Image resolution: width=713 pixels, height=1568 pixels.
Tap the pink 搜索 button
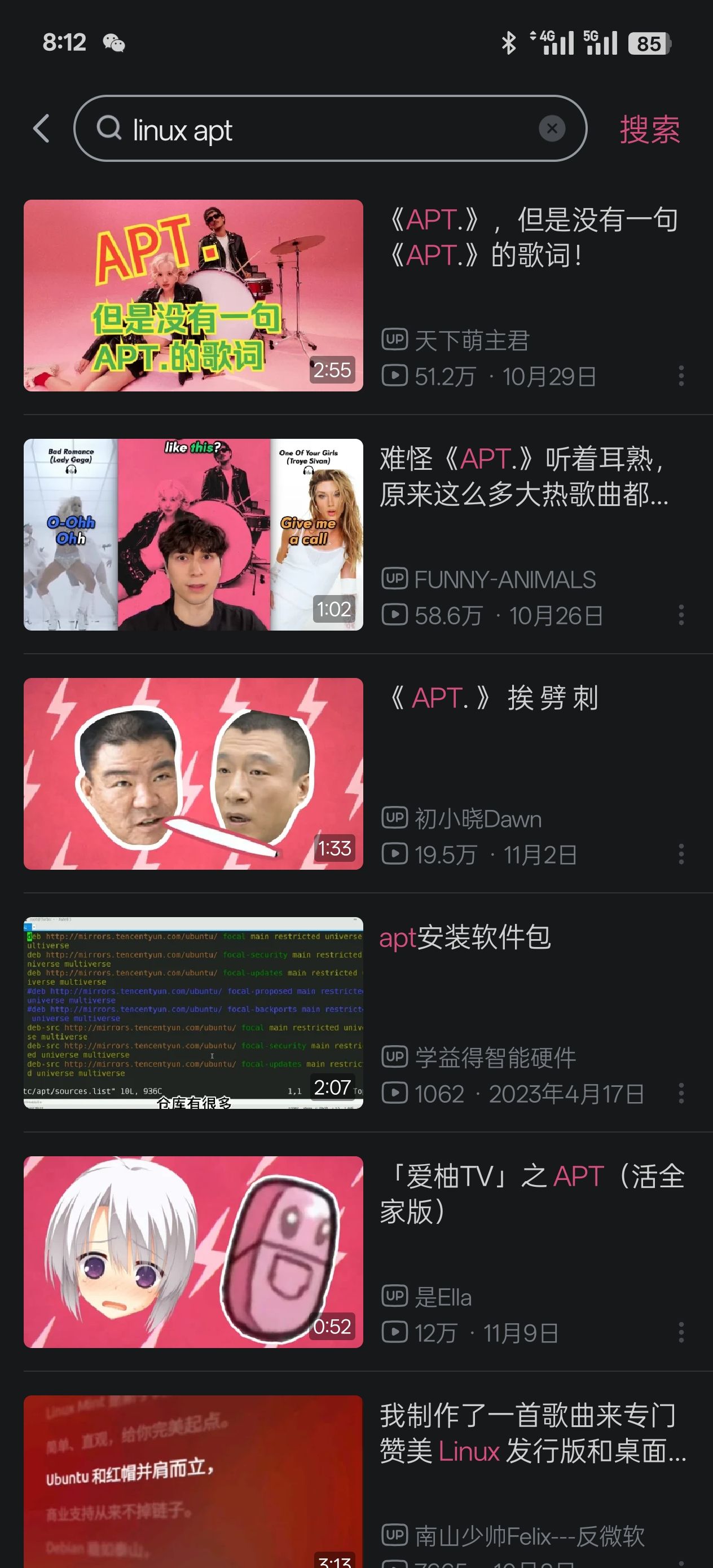pos(649,130)
